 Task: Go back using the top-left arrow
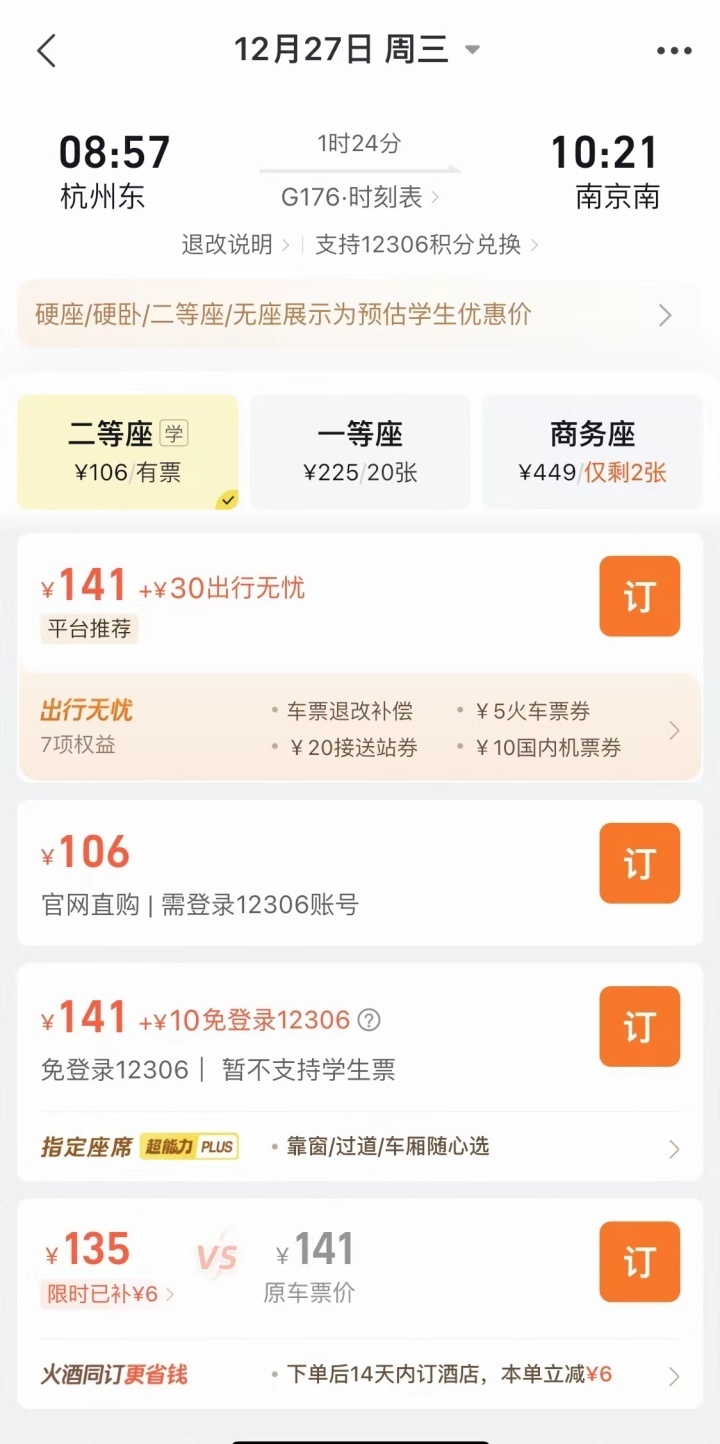point(46,51)
